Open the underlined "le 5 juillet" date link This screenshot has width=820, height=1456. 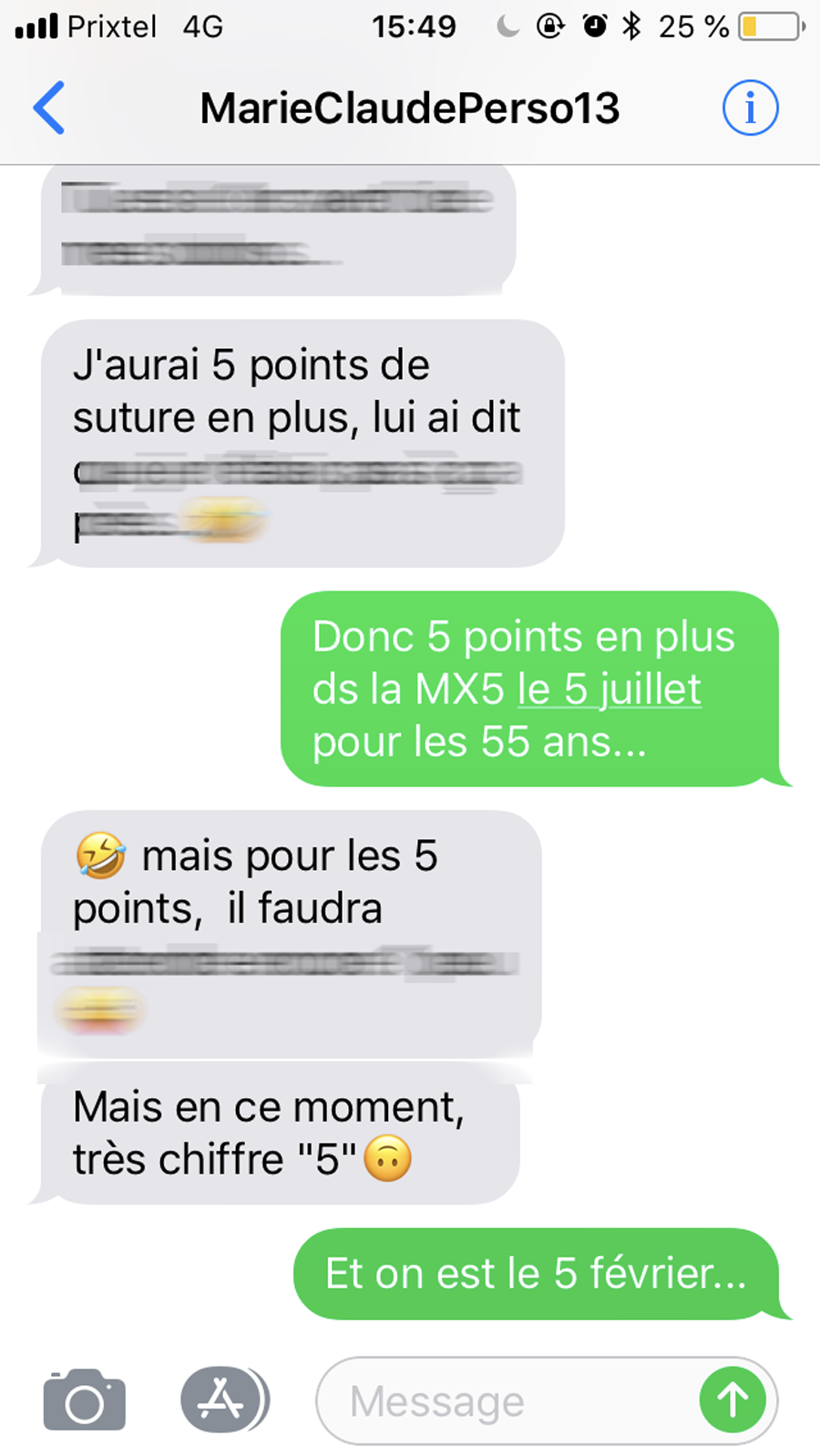(x=609, y=690)
